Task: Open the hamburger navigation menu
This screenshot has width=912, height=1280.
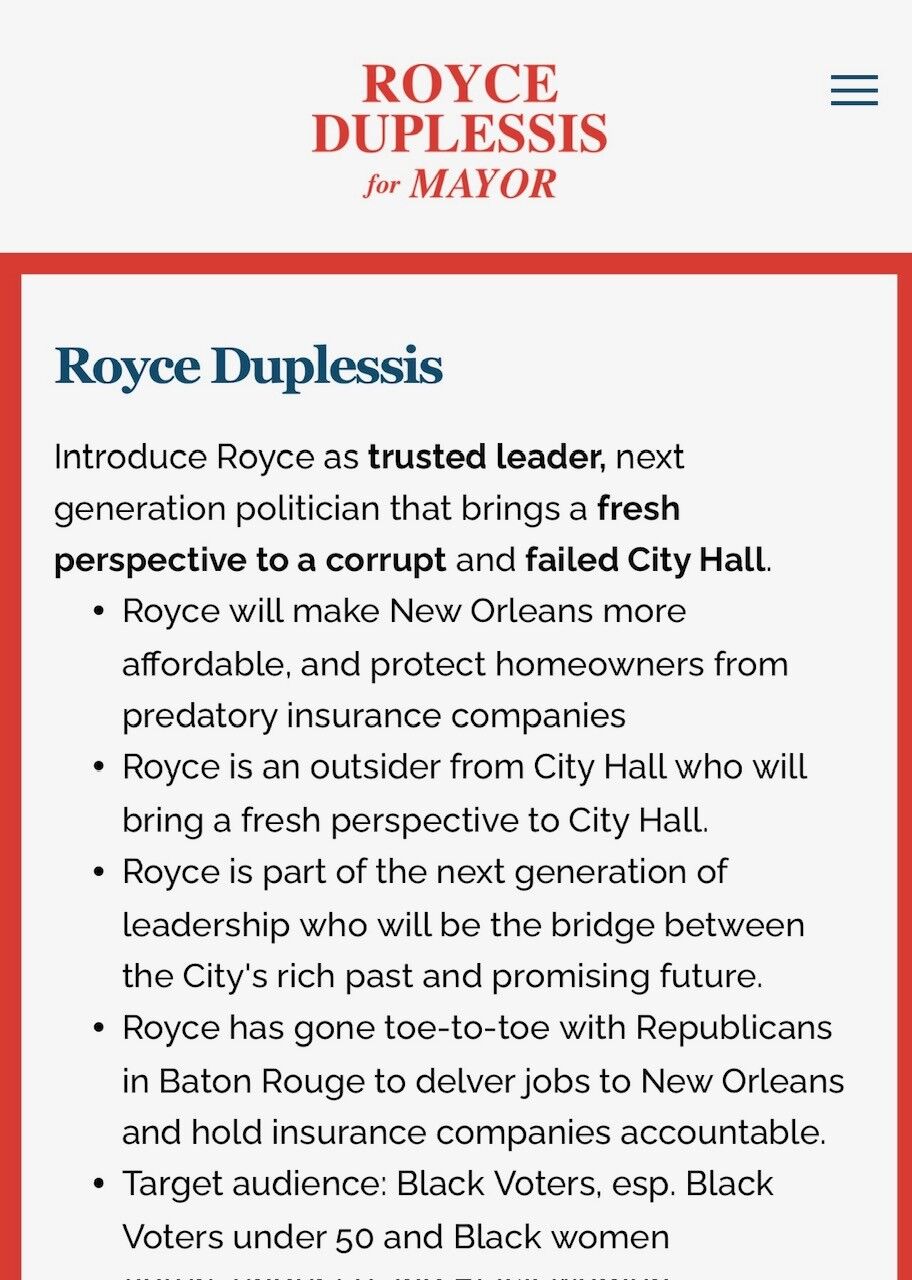Action: (x=853, y=91)
